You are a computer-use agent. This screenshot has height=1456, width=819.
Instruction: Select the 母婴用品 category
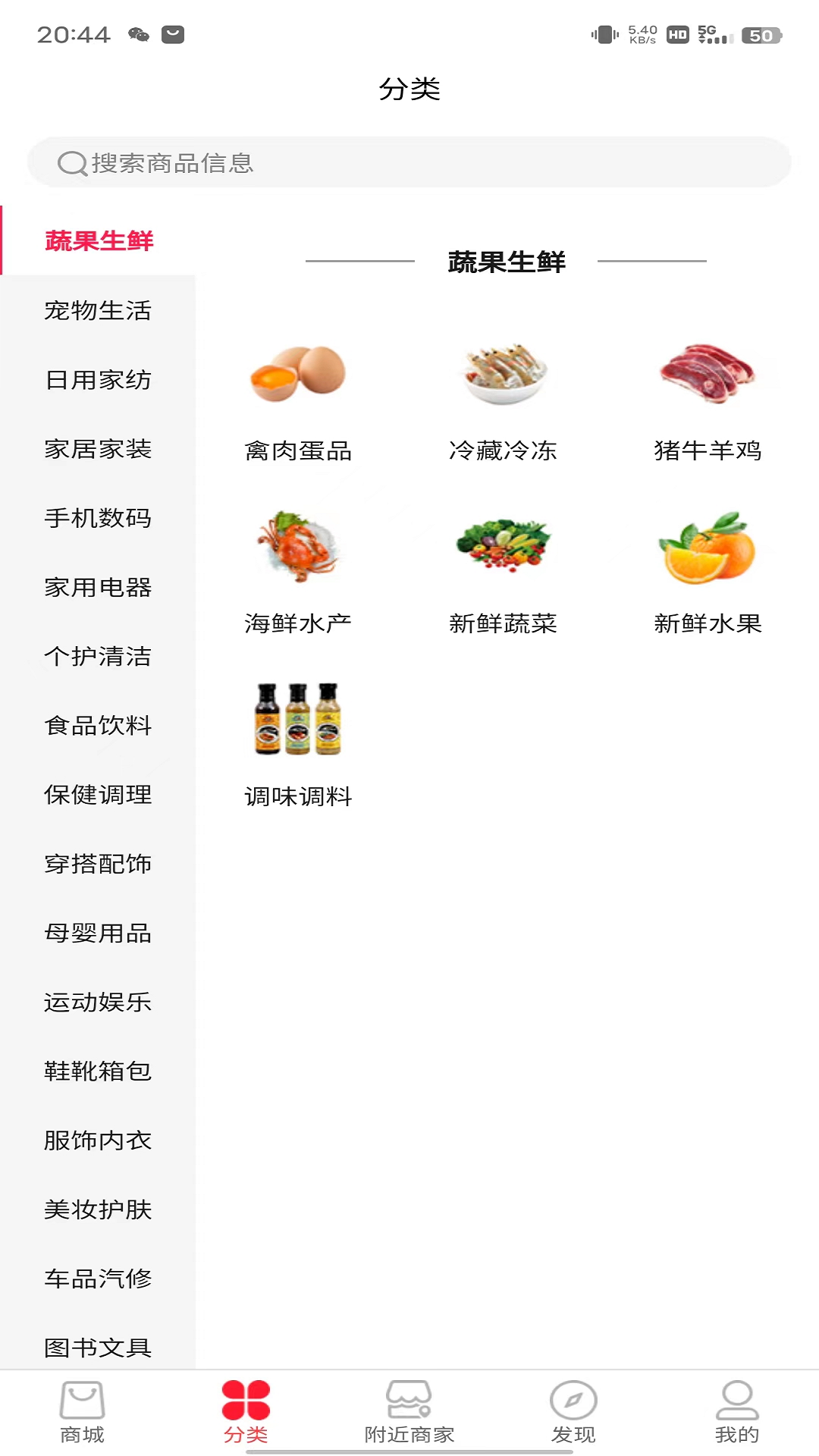(x=98, y=933)
